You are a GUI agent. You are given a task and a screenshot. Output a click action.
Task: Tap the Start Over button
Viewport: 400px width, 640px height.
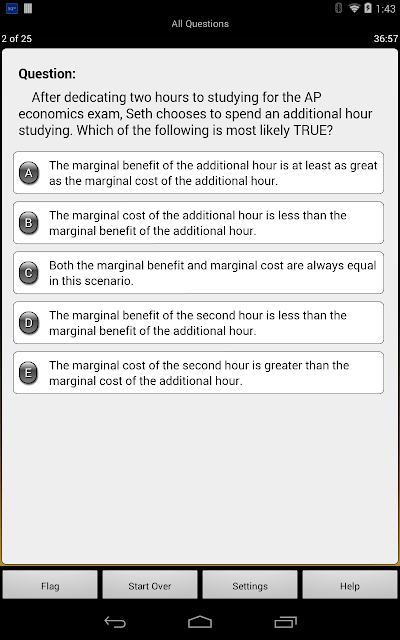pos(150,585)
